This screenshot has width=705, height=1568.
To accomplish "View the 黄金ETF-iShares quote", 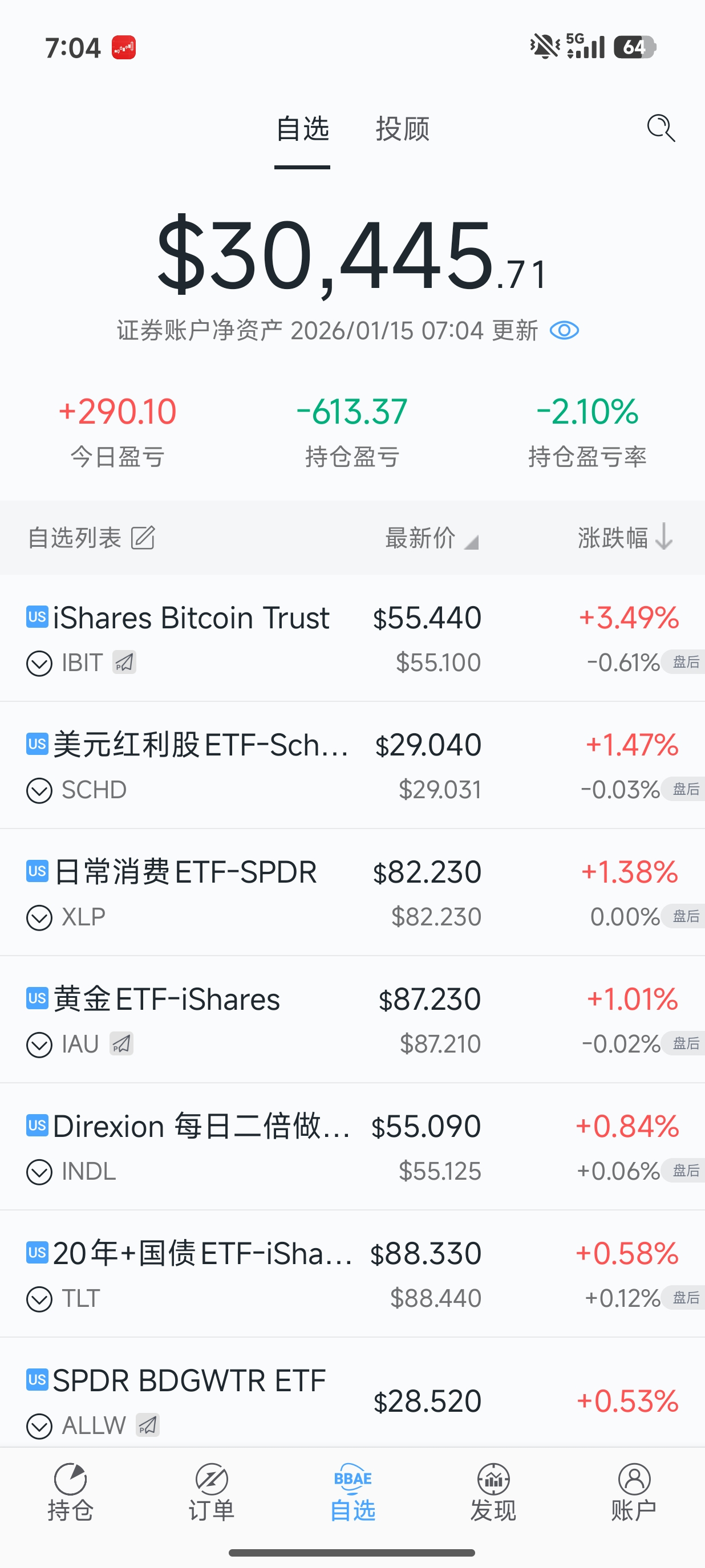I will point(167,1000).
